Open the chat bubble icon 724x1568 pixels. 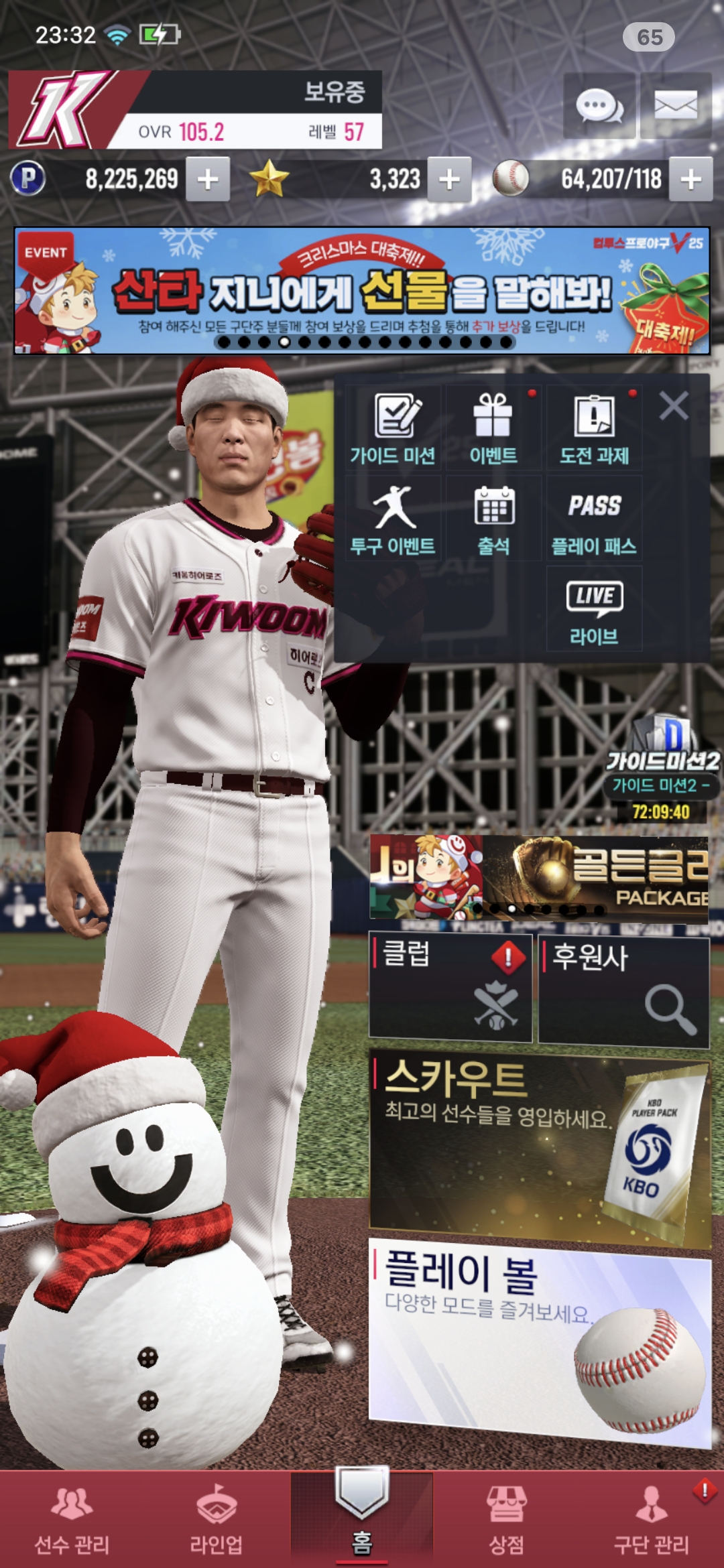coord(599,107)
